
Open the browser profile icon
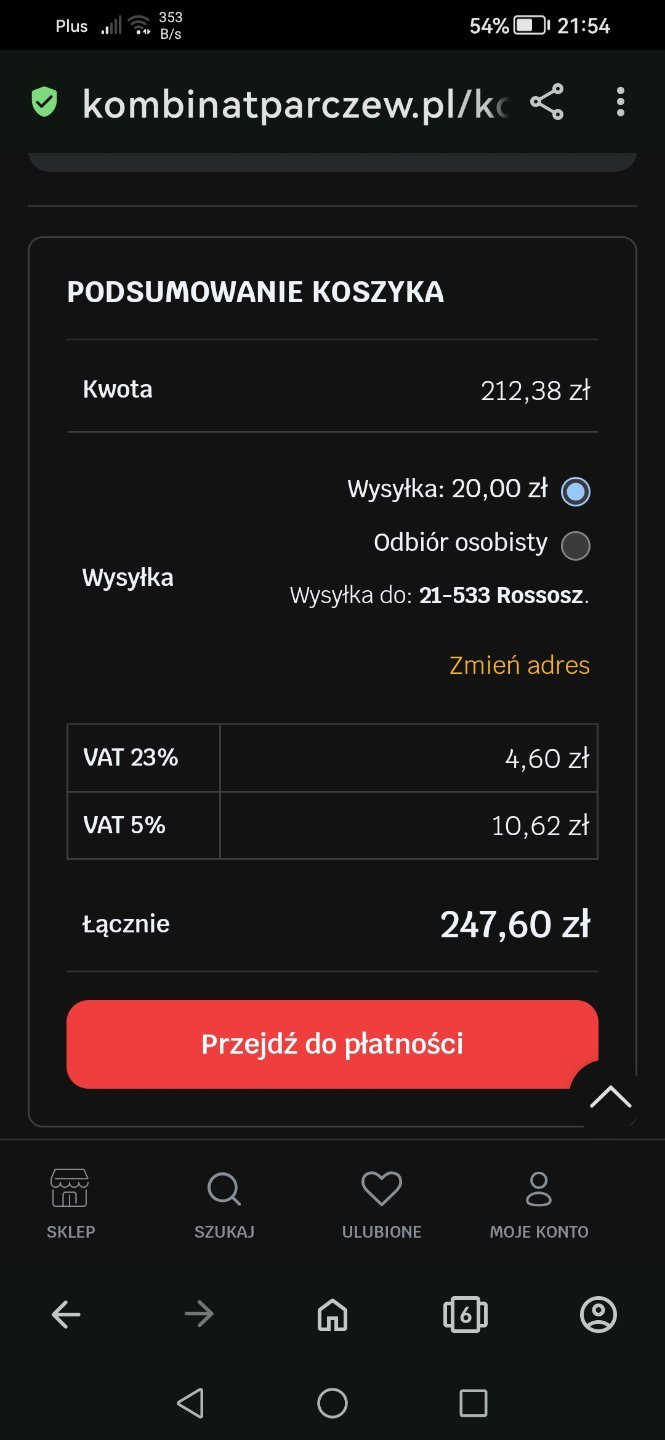[x=598, y=1315]
